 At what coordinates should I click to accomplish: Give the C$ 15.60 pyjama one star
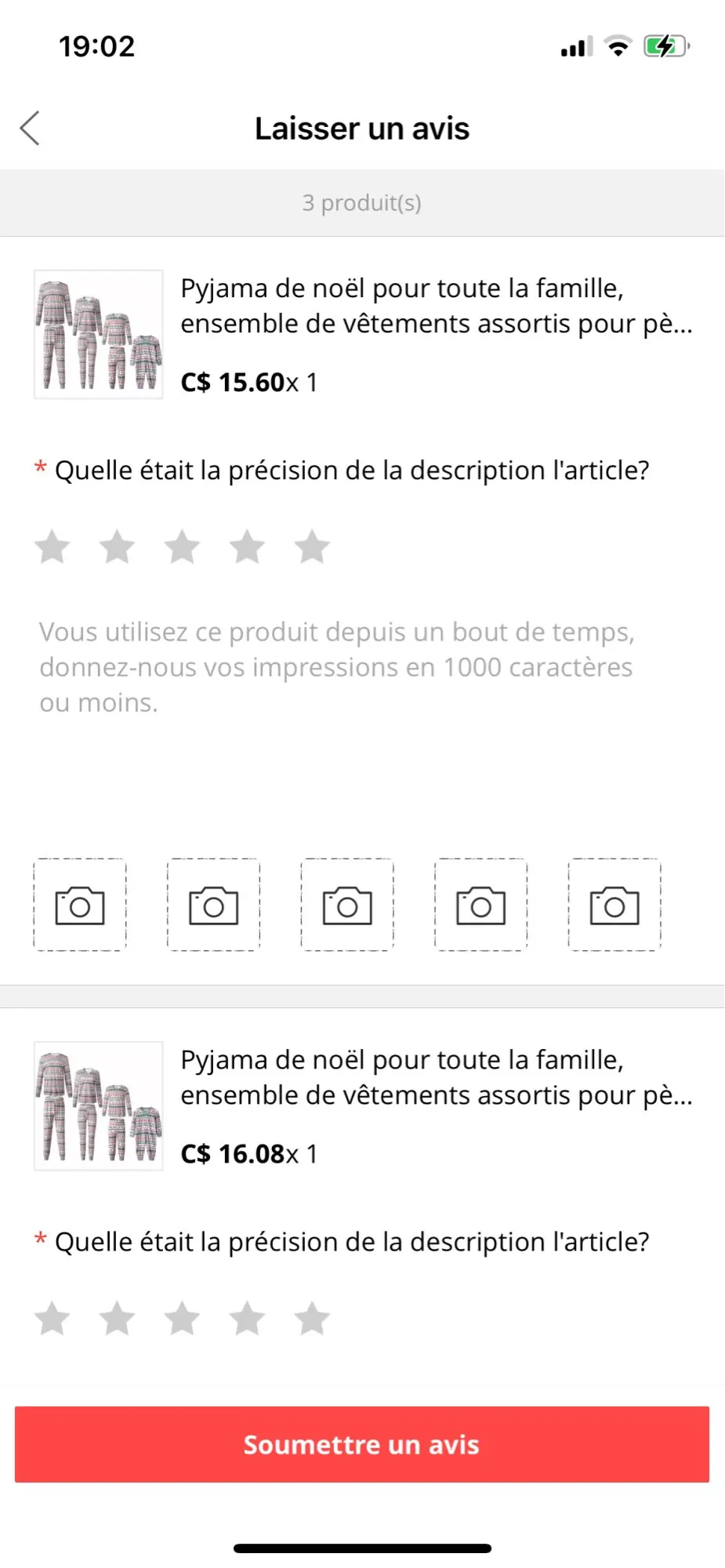(53, 547)
